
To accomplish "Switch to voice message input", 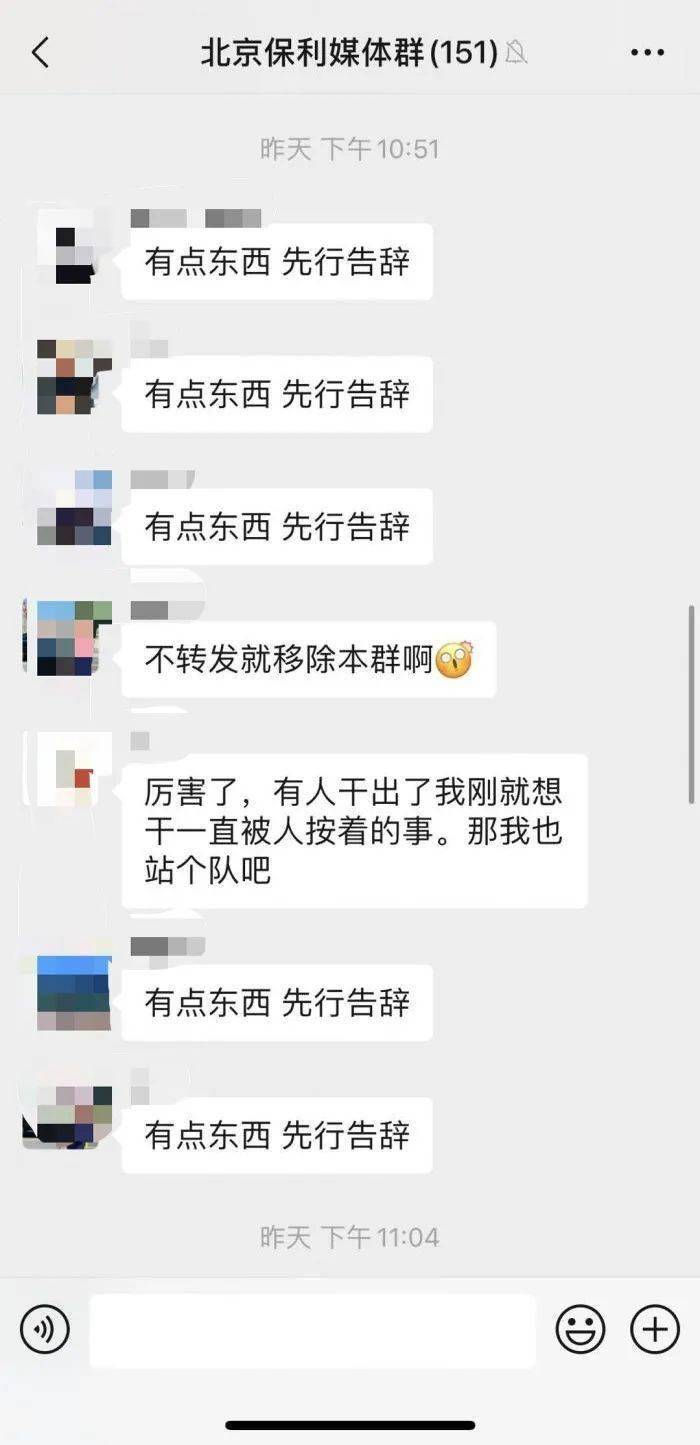I will [45, 1329].
